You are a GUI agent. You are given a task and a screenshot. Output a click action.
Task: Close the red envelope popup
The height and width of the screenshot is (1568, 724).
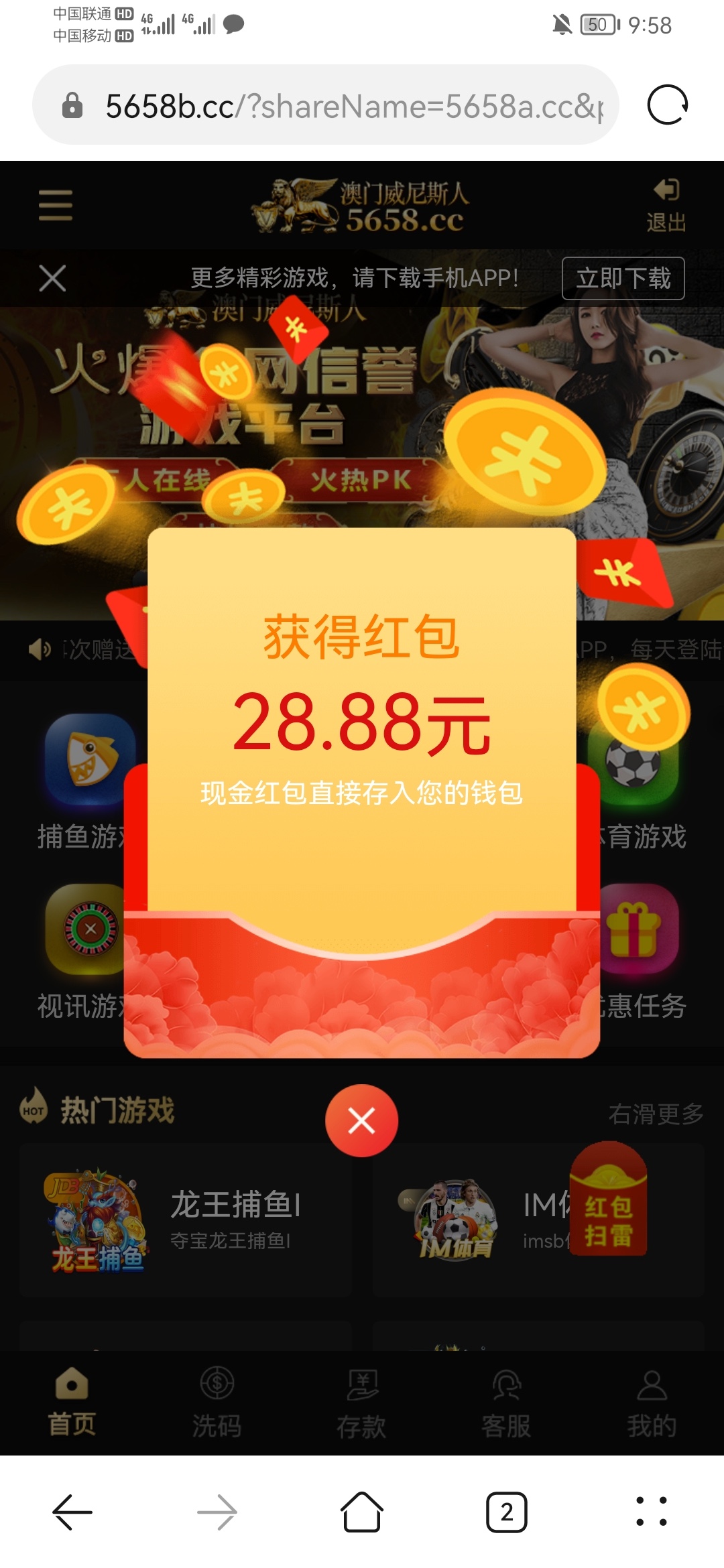pyautogui.click(x=361, y=1120)
